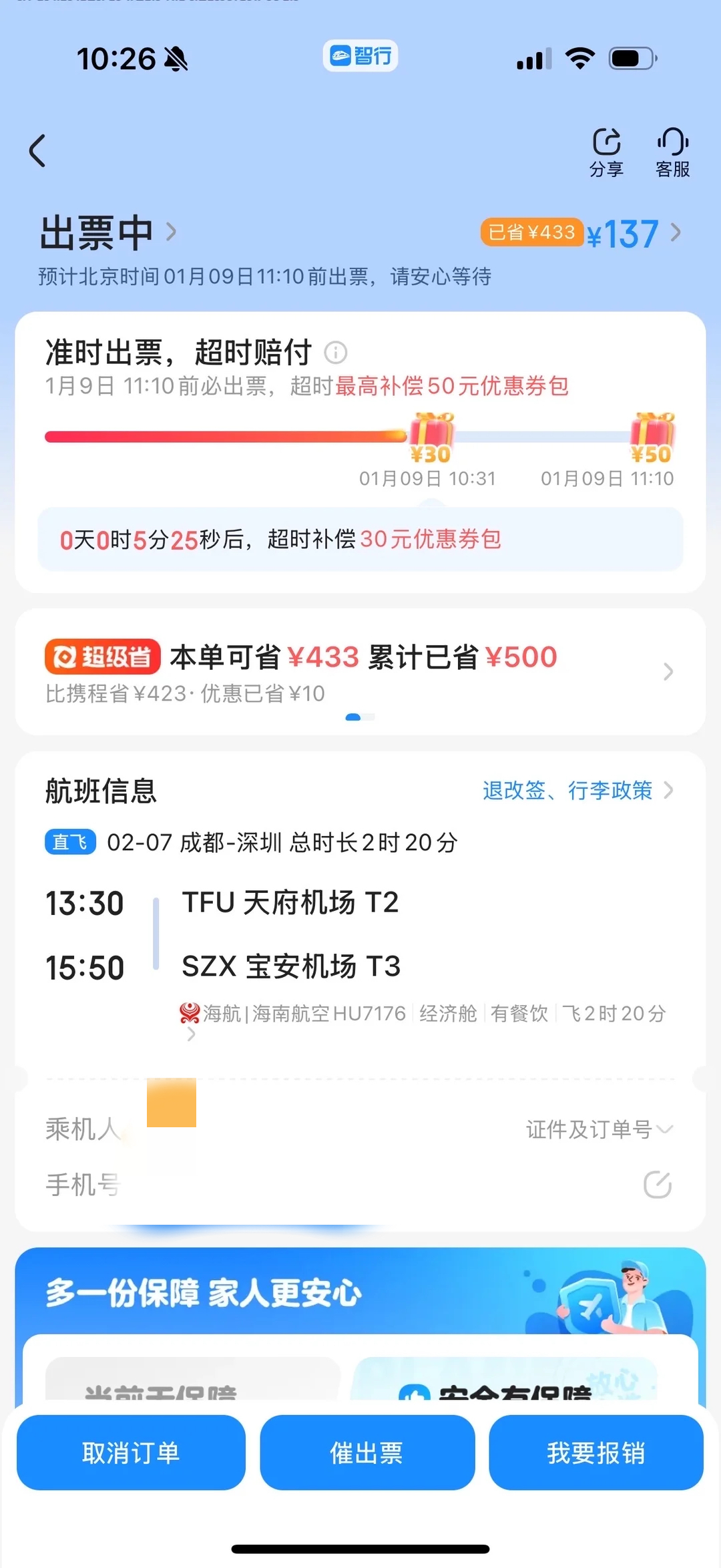Open 超级省 savings details card
Viewport: 721px width, 1568px height.
360,671
